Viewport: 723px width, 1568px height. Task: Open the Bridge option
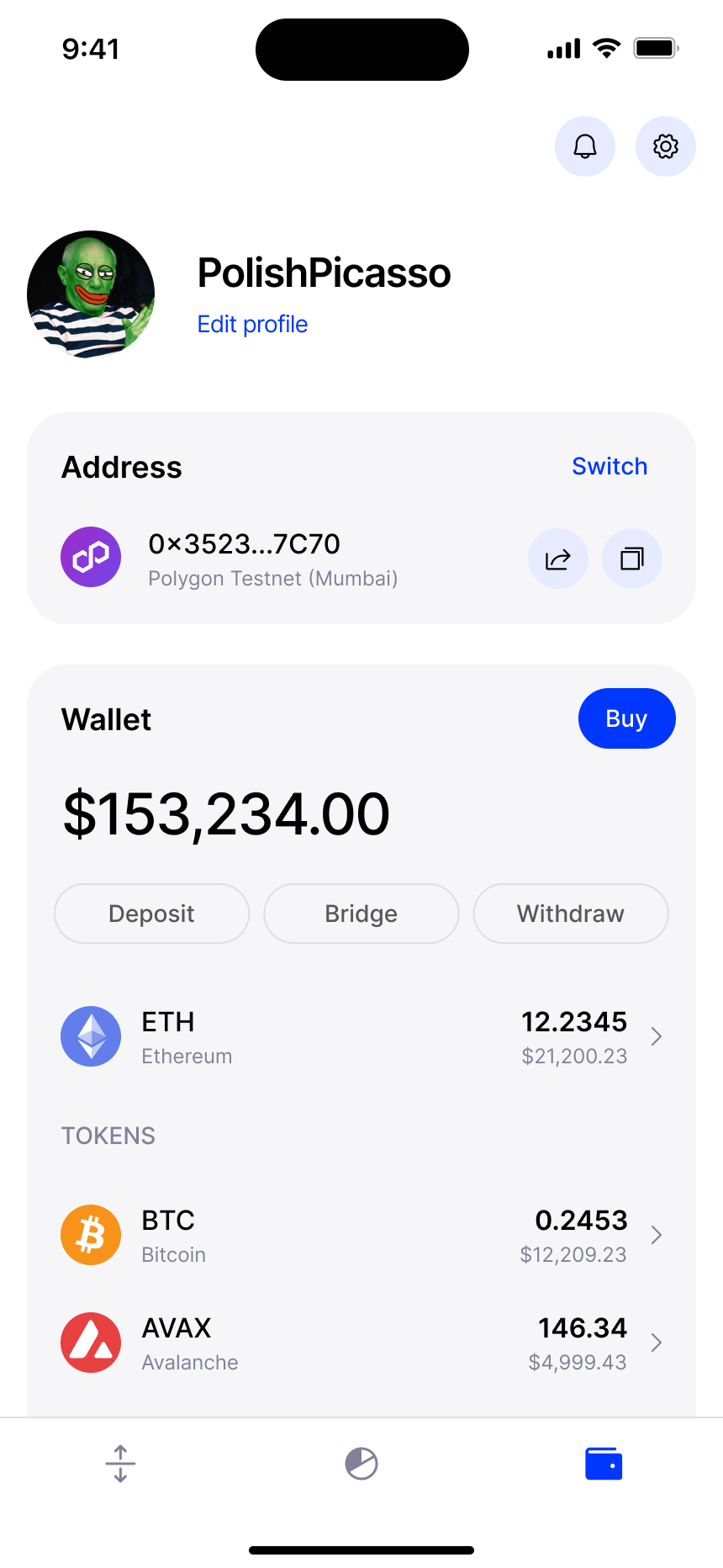coord(361,914)
